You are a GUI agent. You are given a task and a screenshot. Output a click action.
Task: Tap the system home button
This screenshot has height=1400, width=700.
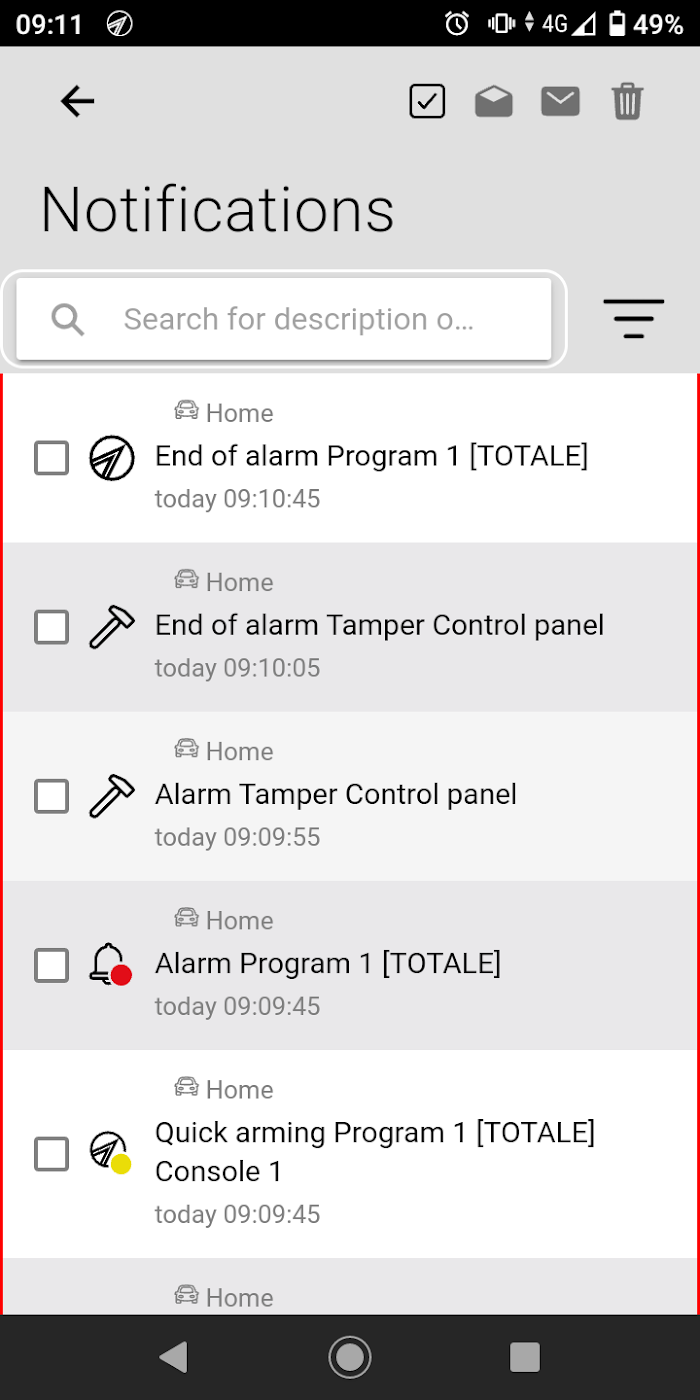(x=350, y=1357)
